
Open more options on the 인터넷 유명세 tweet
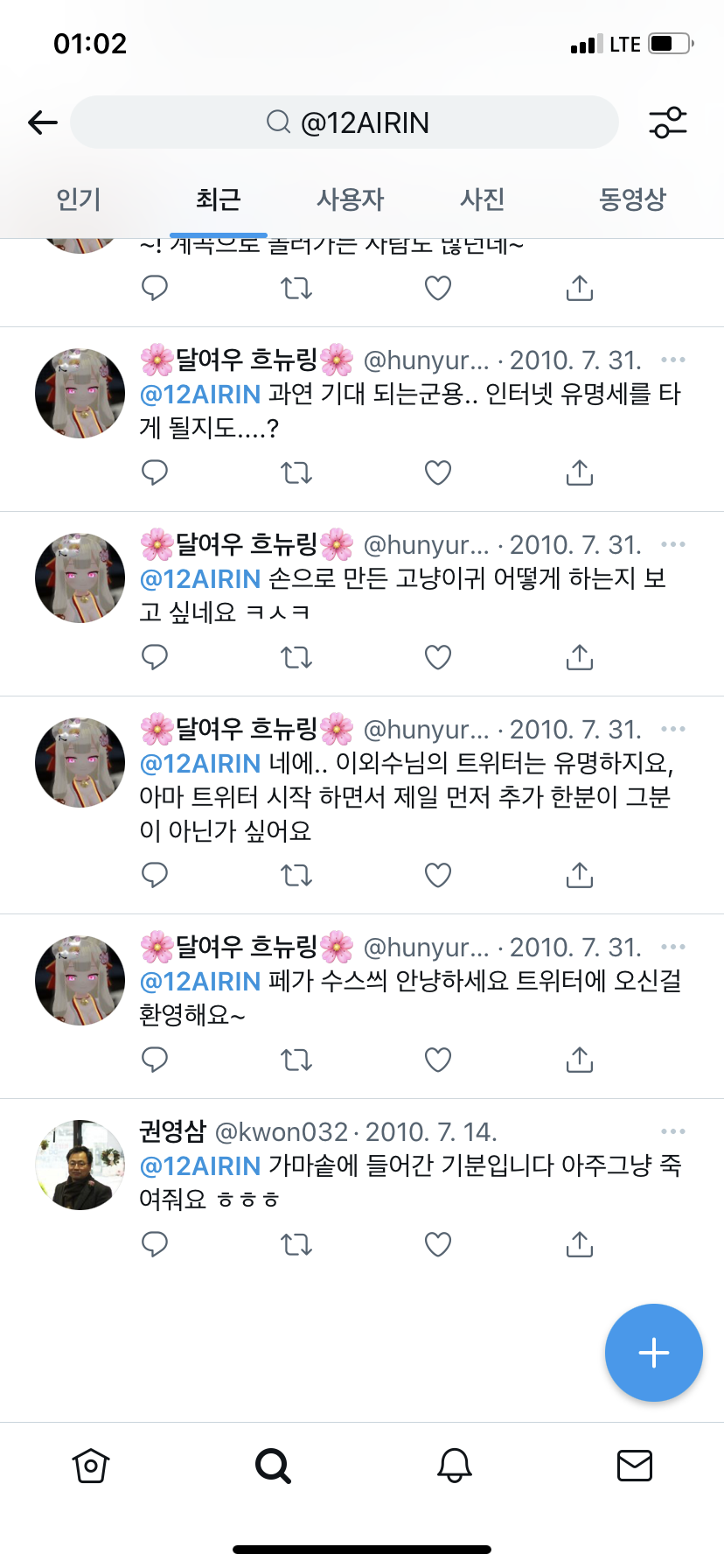click(673, 360)
